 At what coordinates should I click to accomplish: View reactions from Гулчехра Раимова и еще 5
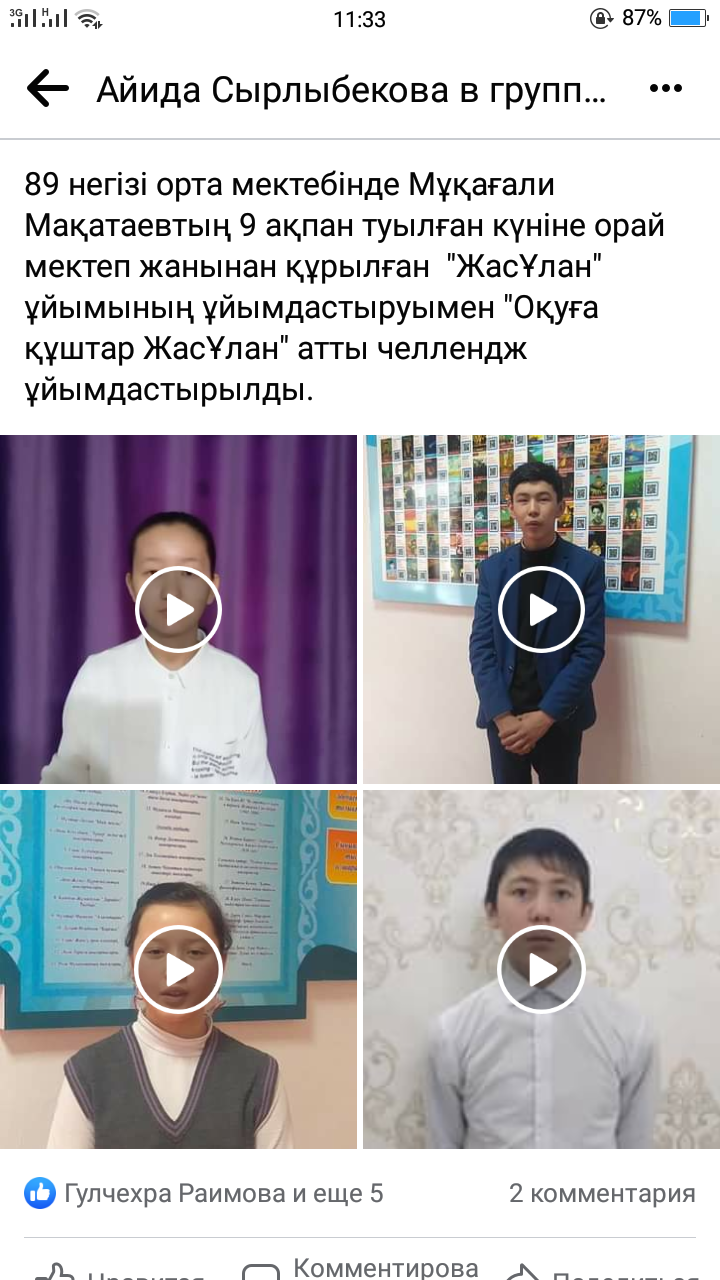click(204, 1192)
